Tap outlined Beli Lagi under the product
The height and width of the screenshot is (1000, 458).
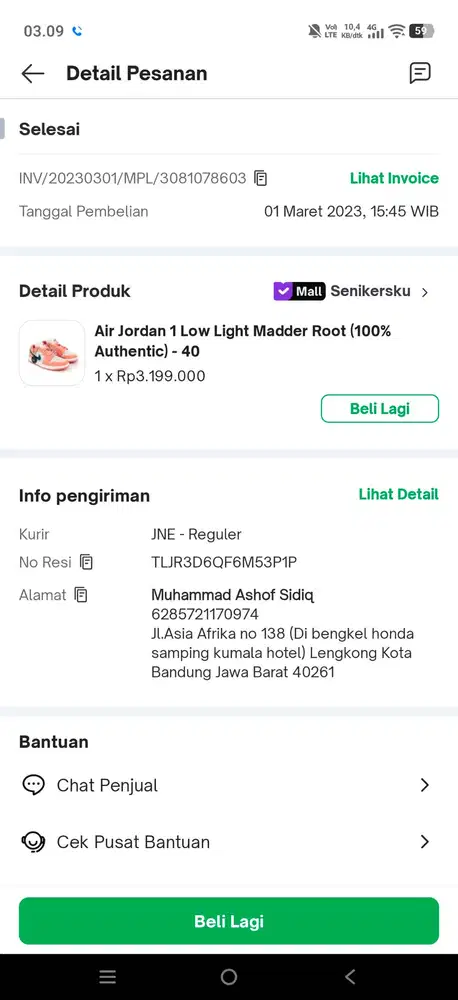point(380,408)
